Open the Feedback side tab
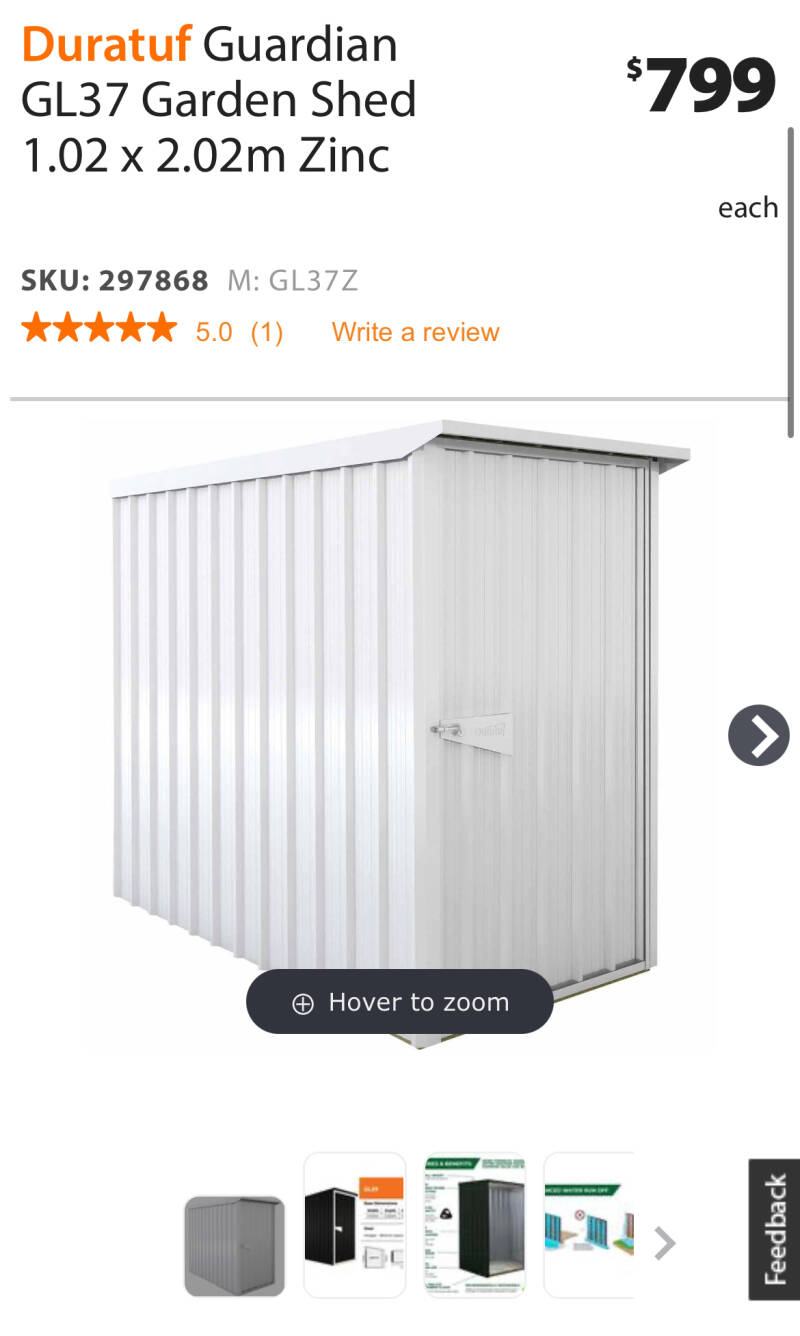The height and width of the screenshot is (1336, 800). 775,1229
